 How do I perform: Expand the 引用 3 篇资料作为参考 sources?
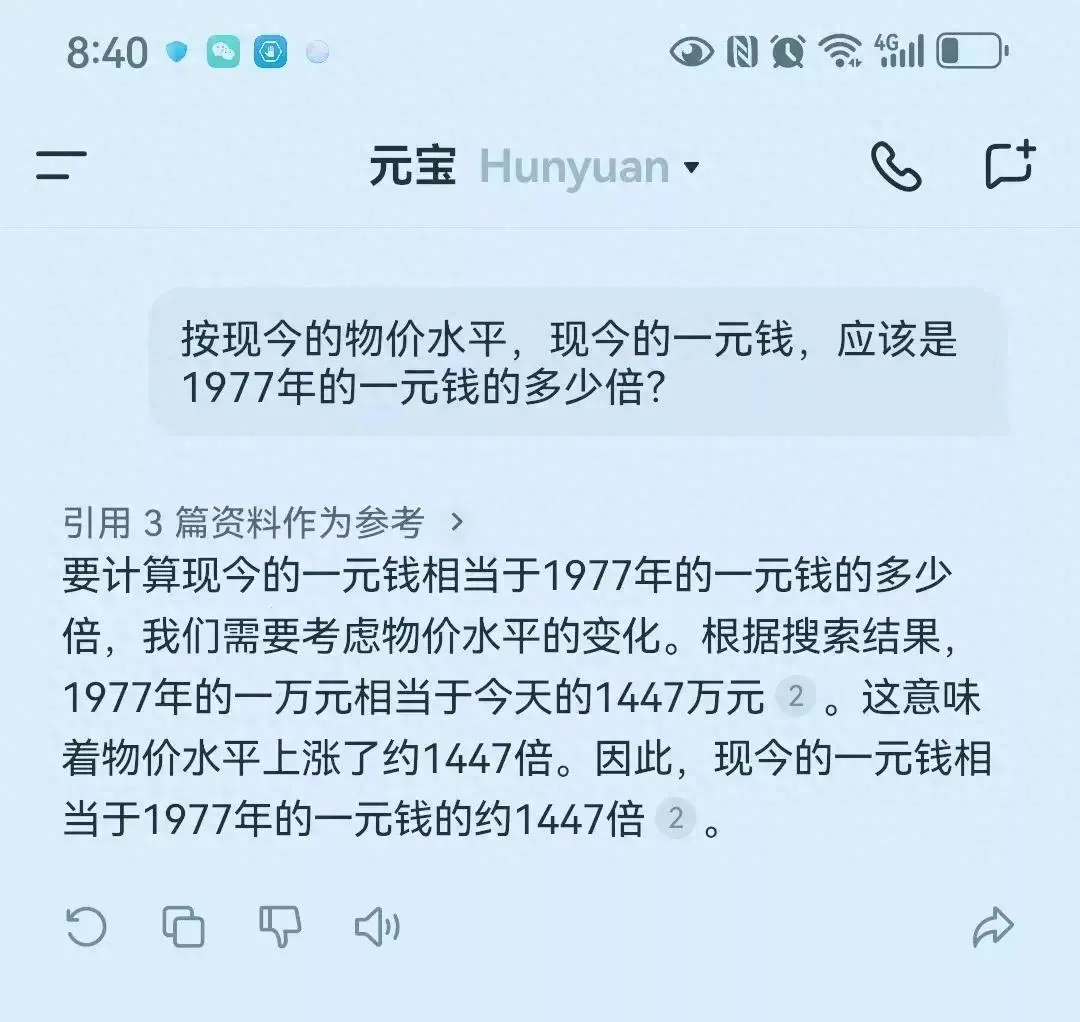[263, 521]
